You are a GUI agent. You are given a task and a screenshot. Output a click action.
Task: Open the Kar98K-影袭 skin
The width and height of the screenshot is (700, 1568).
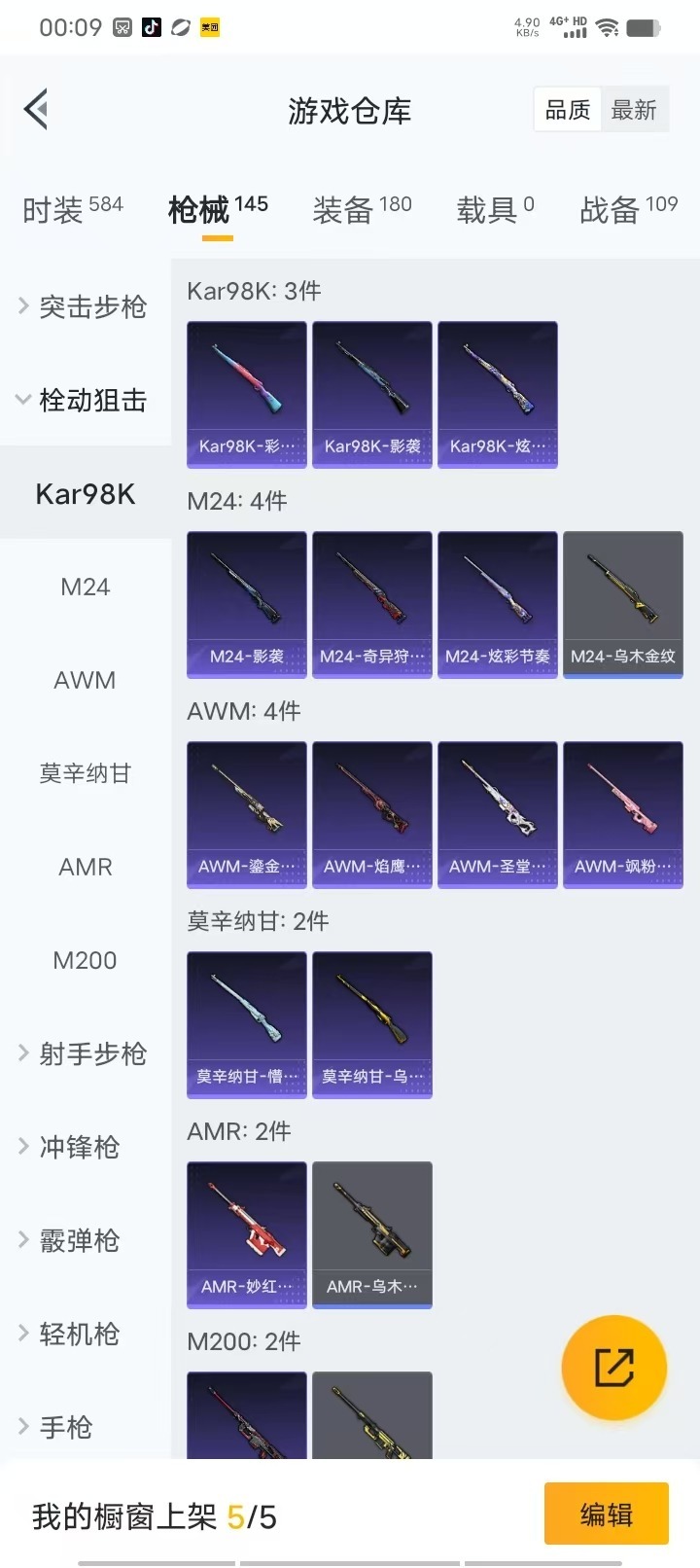coord(372,394)
